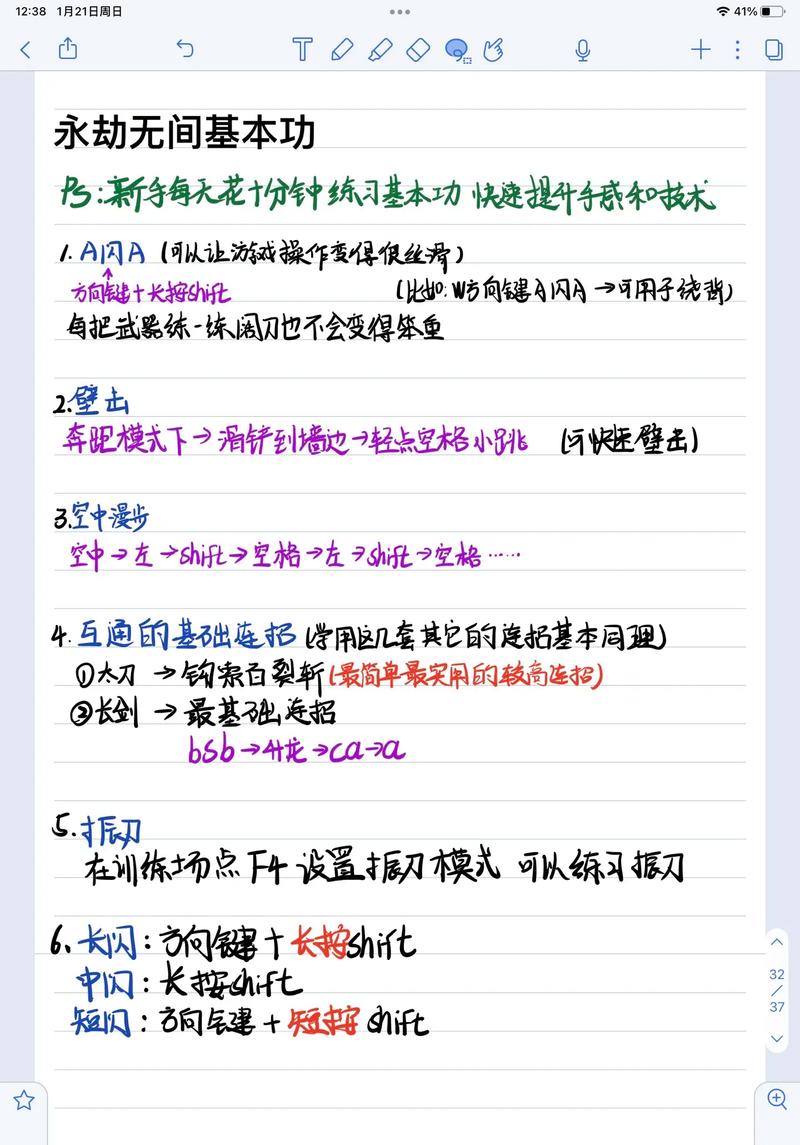Tap the Wi-Fi icon in status bar
This screenshot has height=1145, width=800.
[x=722, y=12]
